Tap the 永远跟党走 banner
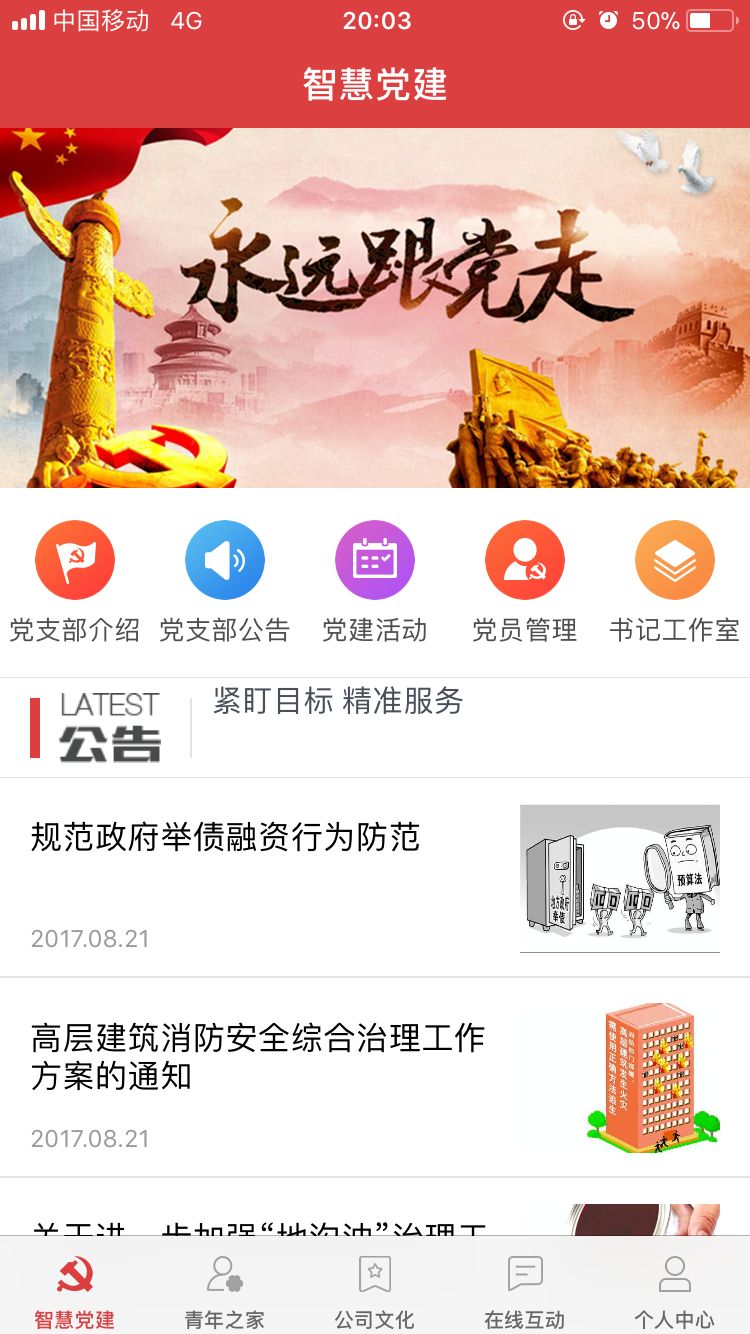 click(375, 307)
